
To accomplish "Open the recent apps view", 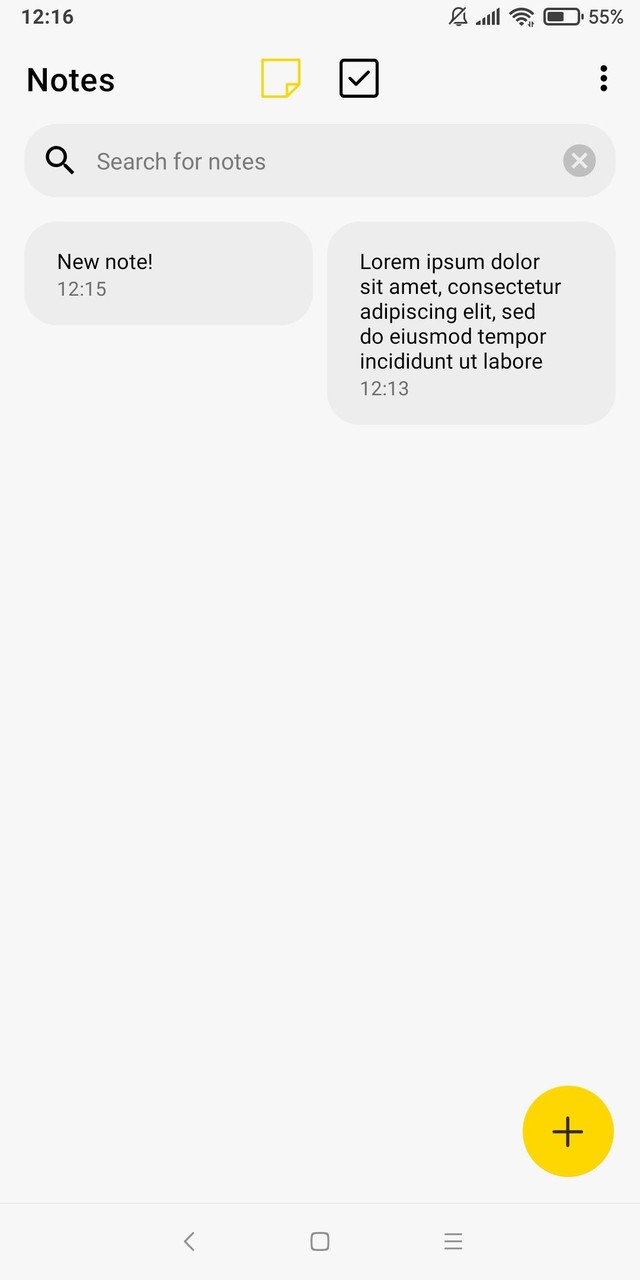I will (453, 1241).
